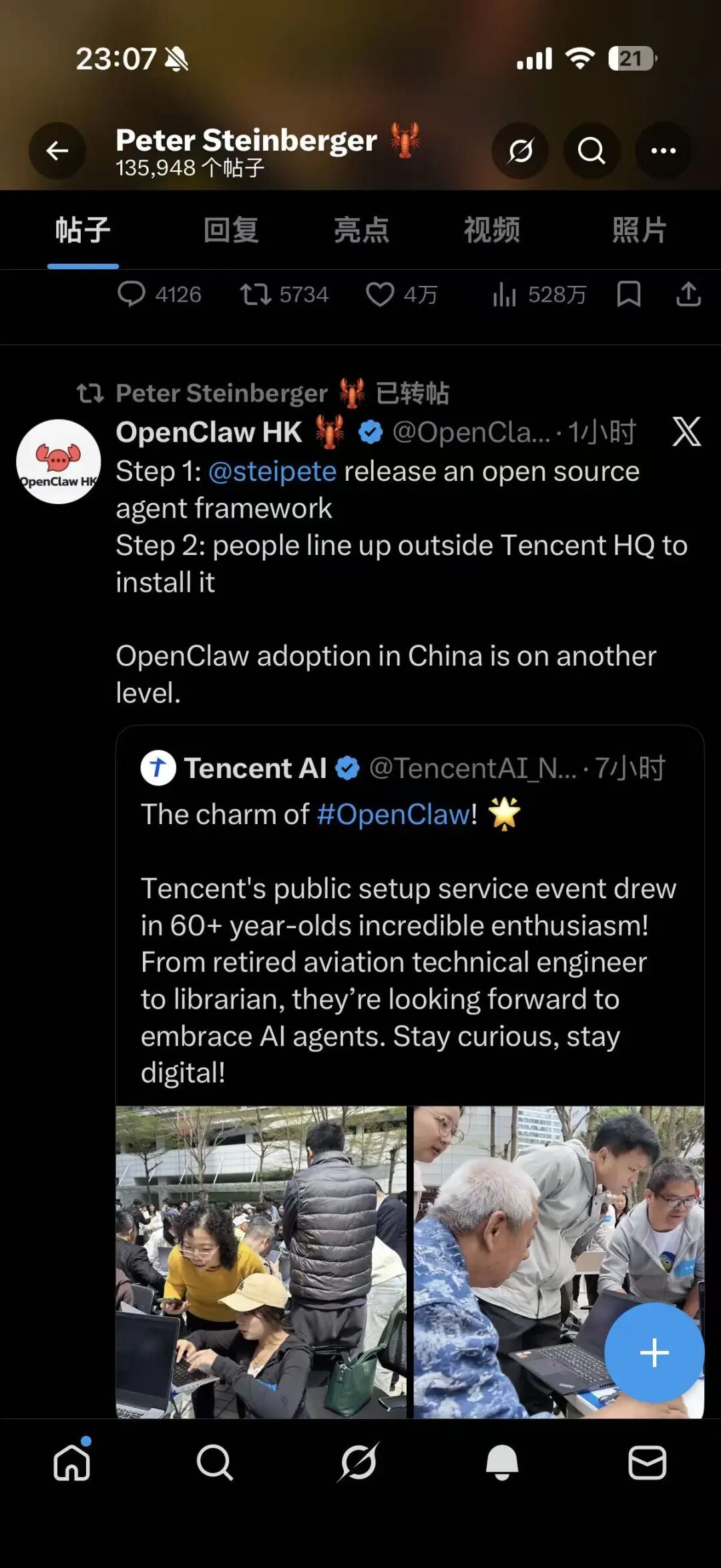Image resolution: width=721 pixels, height=1568 pixels.
Task: Open the X share menu on the repost
Action: pos(687,432)
